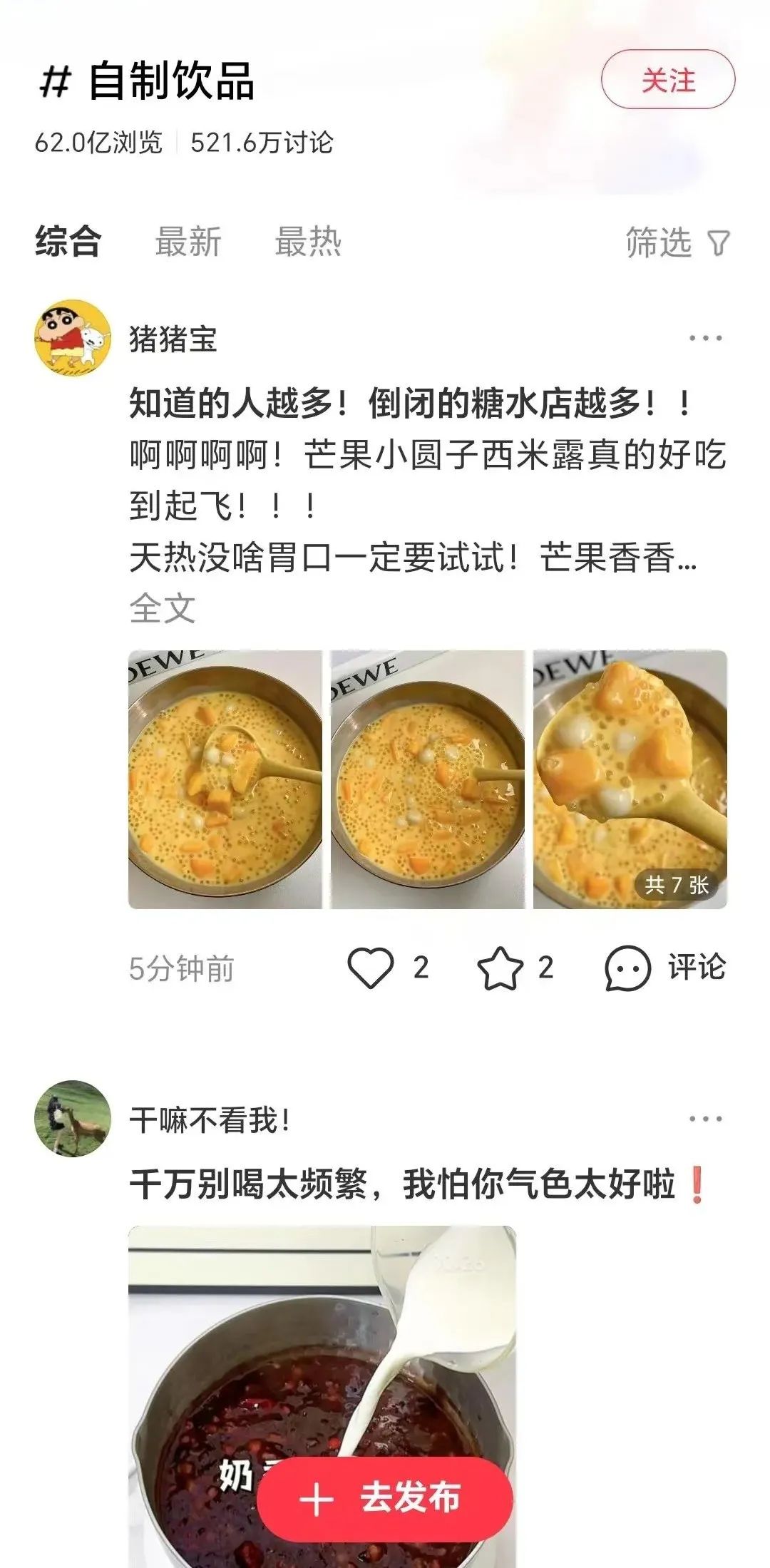Open the milk pouring video thumbnail
Image resolution: width=770 pixels, height=1568 pixels.
pyautogui.click(x=322, y=1355)
